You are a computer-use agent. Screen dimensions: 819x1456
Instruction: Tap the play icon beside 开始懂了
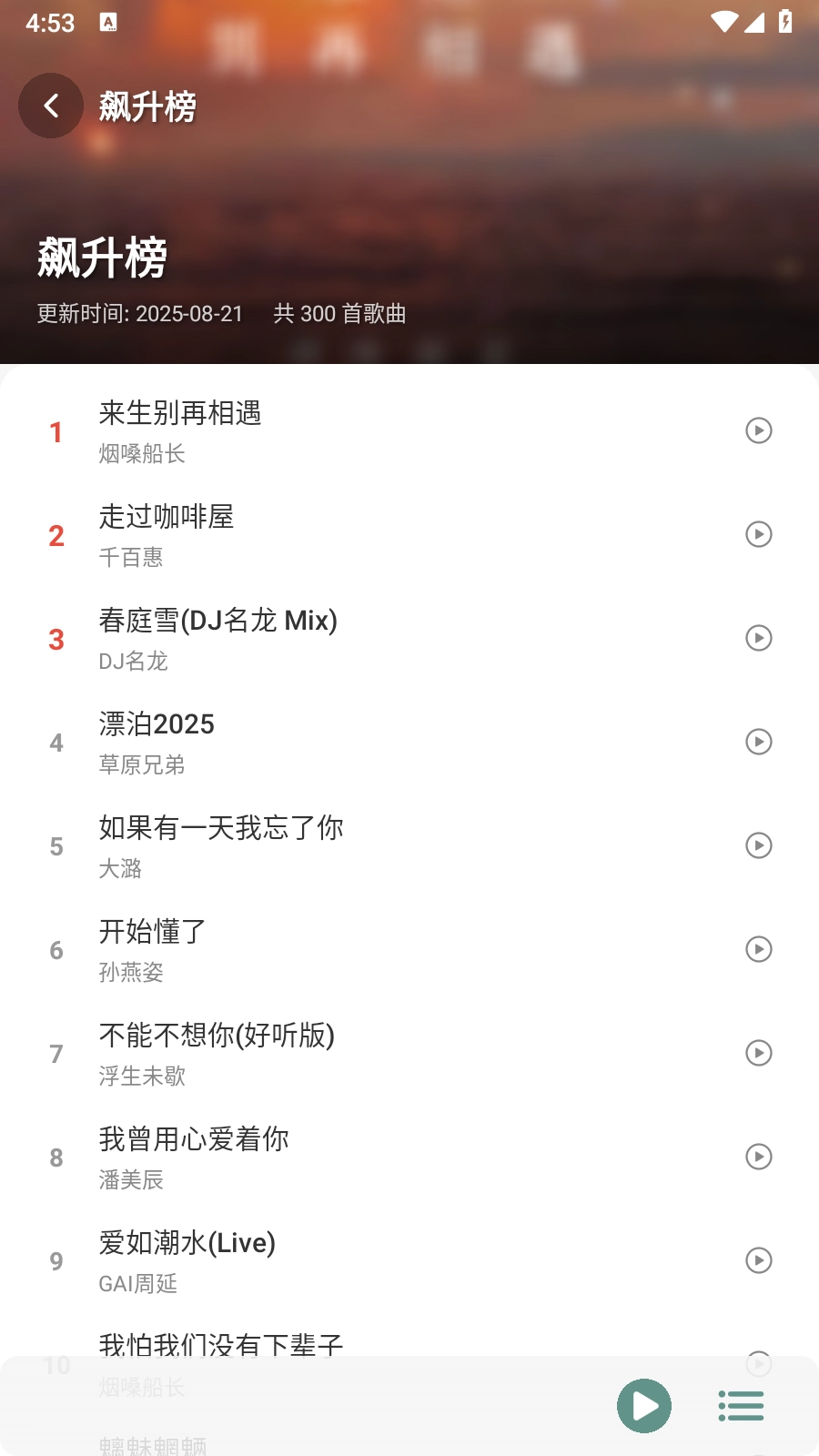(758, 949)
